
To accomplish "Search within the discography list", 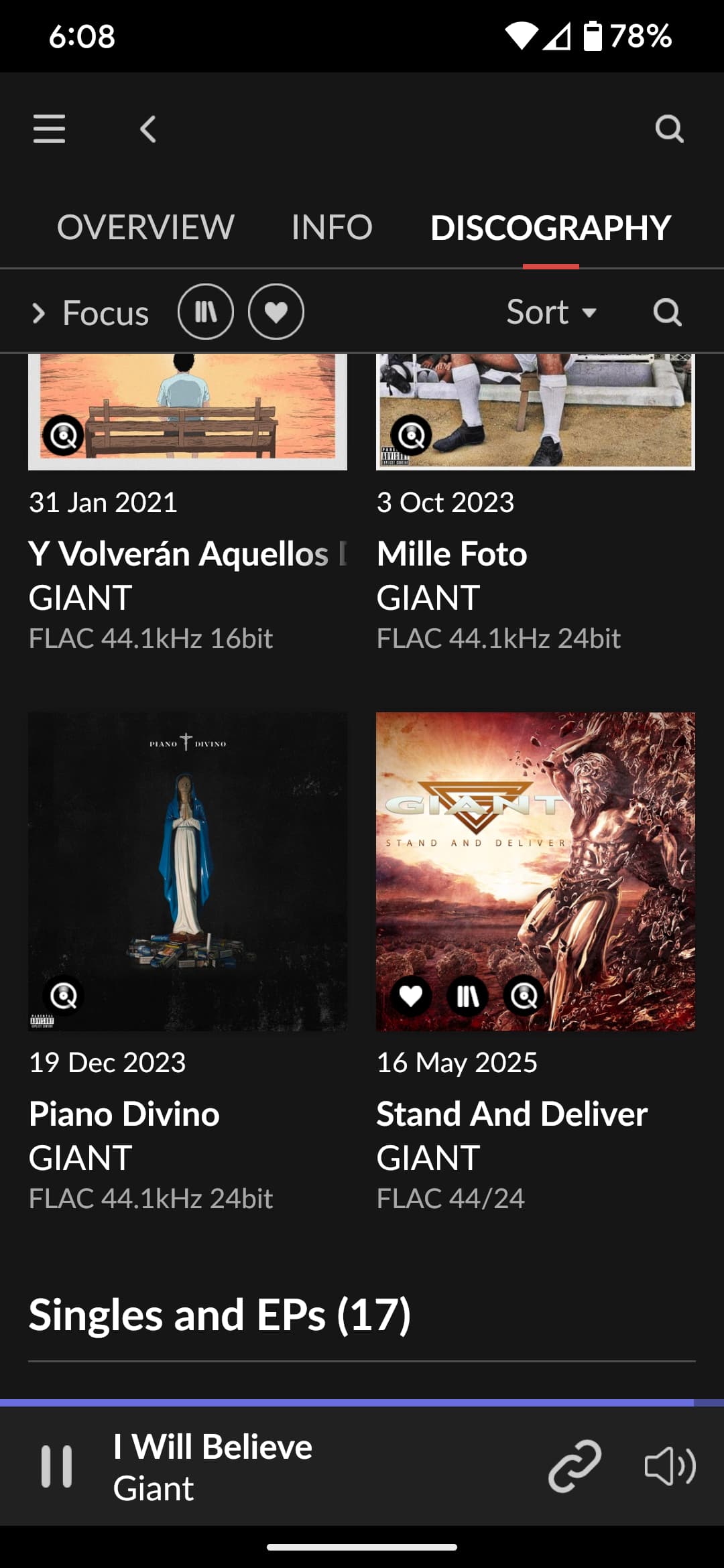I will point(667,312).
